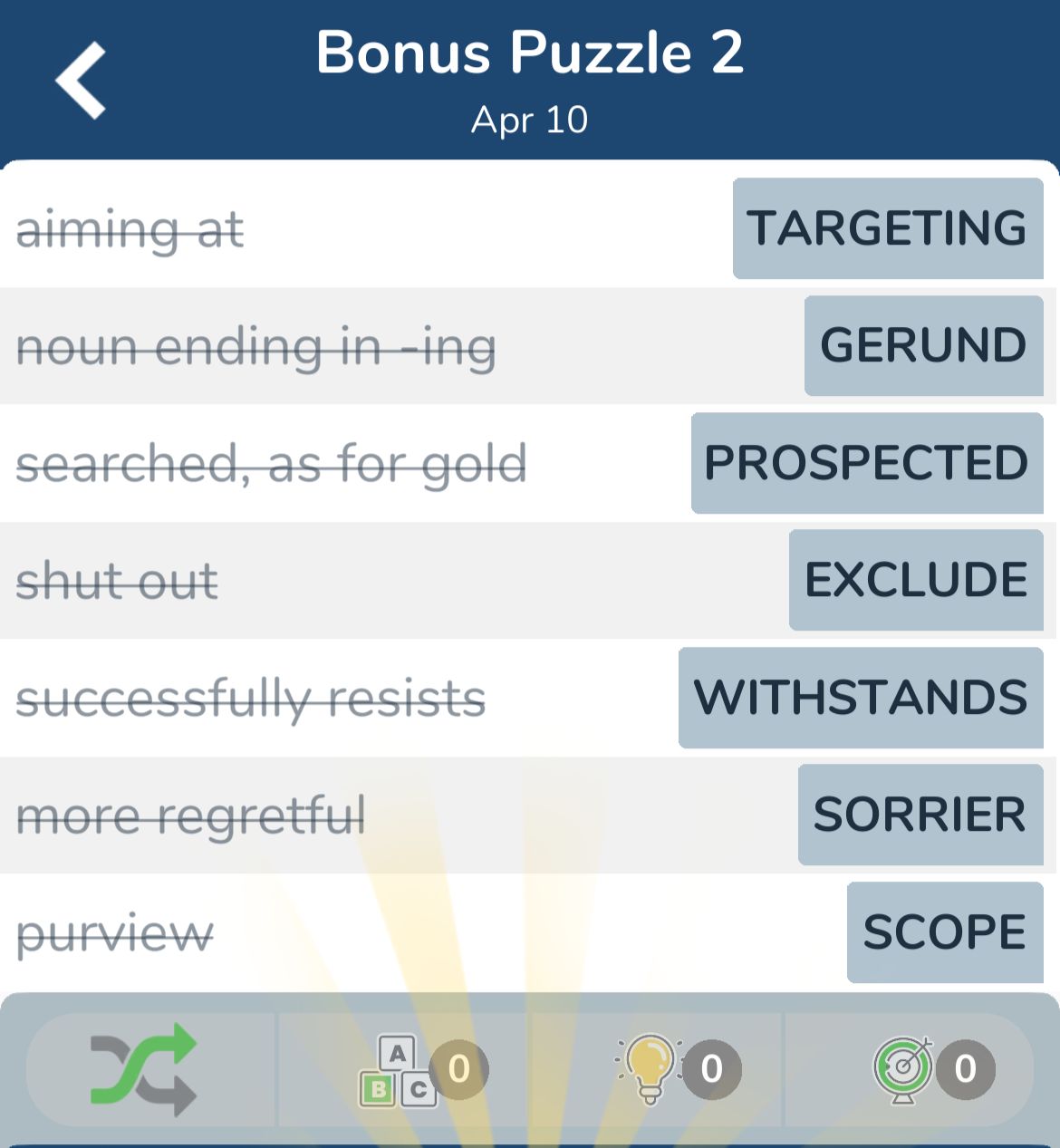Image resolution: width=1060 pixels, height=1148 pixels.
Task: Tap the PROSPECTED answer tile
Action: pos(866,463)
